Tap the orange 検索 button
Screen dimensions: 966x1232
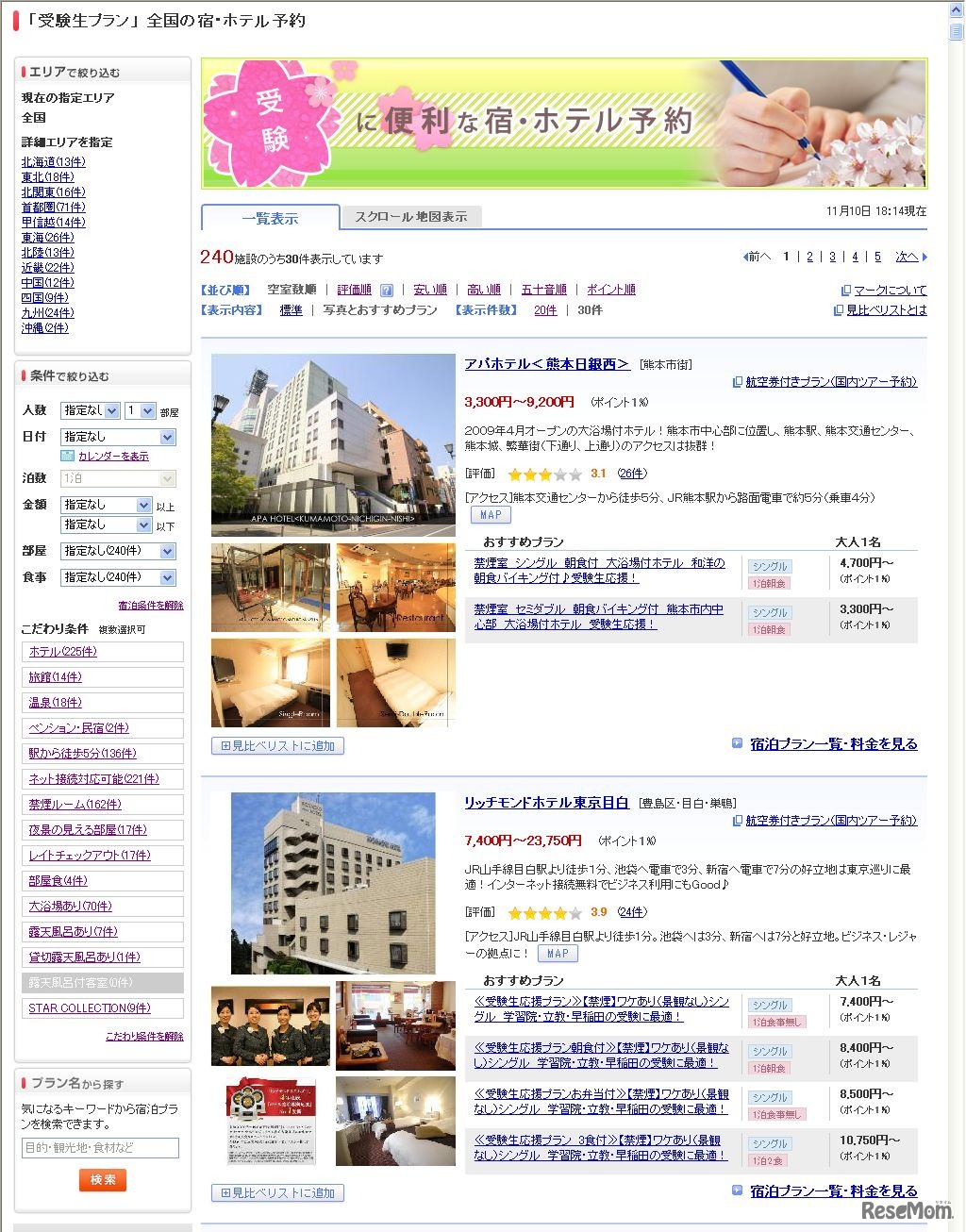(103, 1180)
